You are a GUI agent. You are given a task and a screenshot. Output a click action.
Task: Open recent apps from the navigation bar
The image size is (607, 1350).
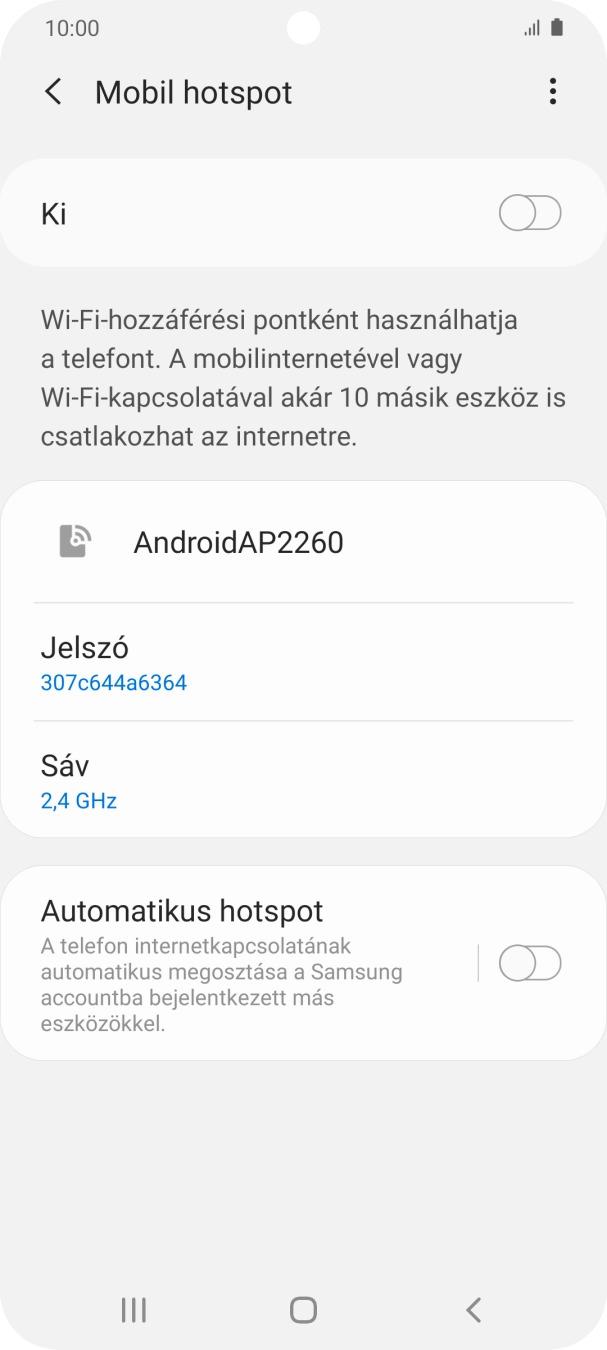(x=133, y=1310)
